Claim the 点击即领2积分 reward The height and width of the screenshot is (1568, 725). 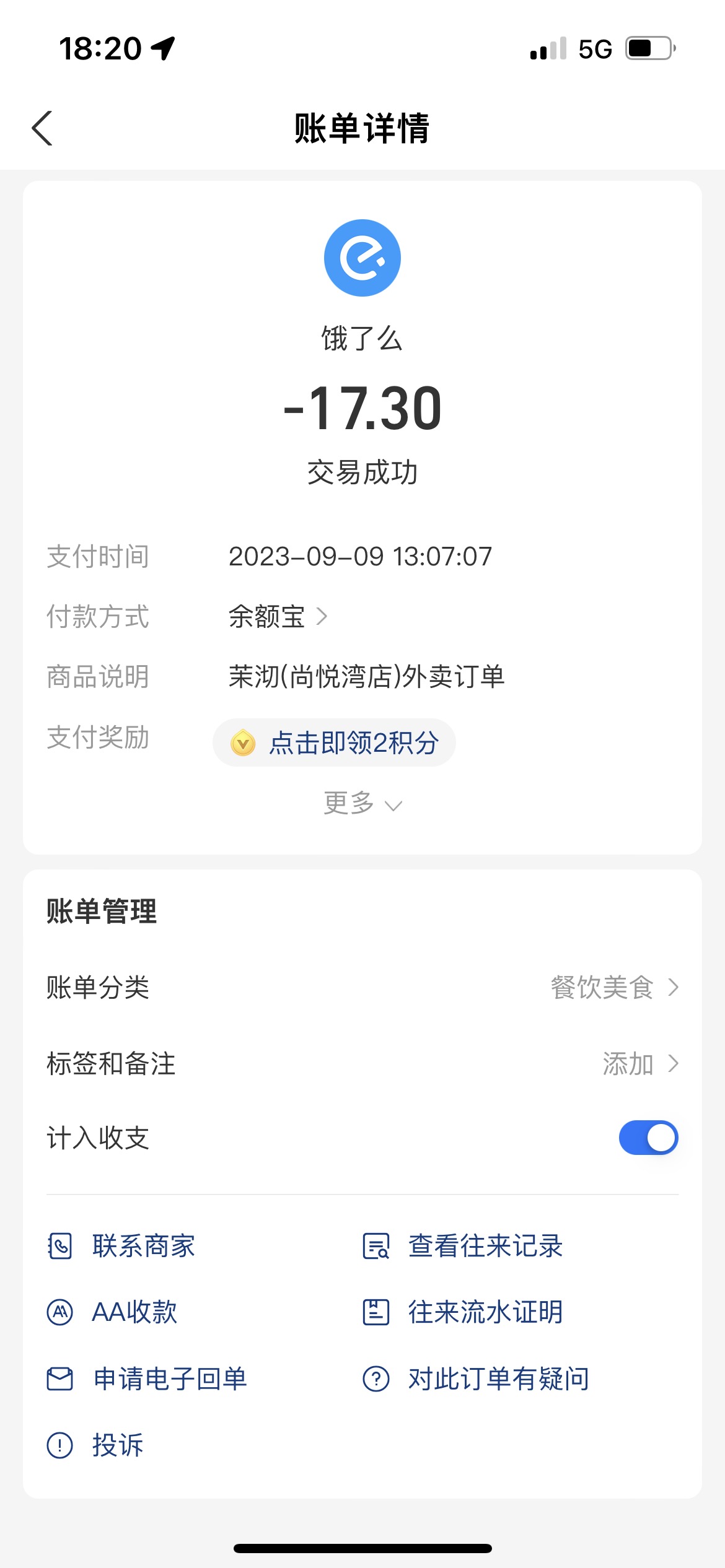(335, 743)
